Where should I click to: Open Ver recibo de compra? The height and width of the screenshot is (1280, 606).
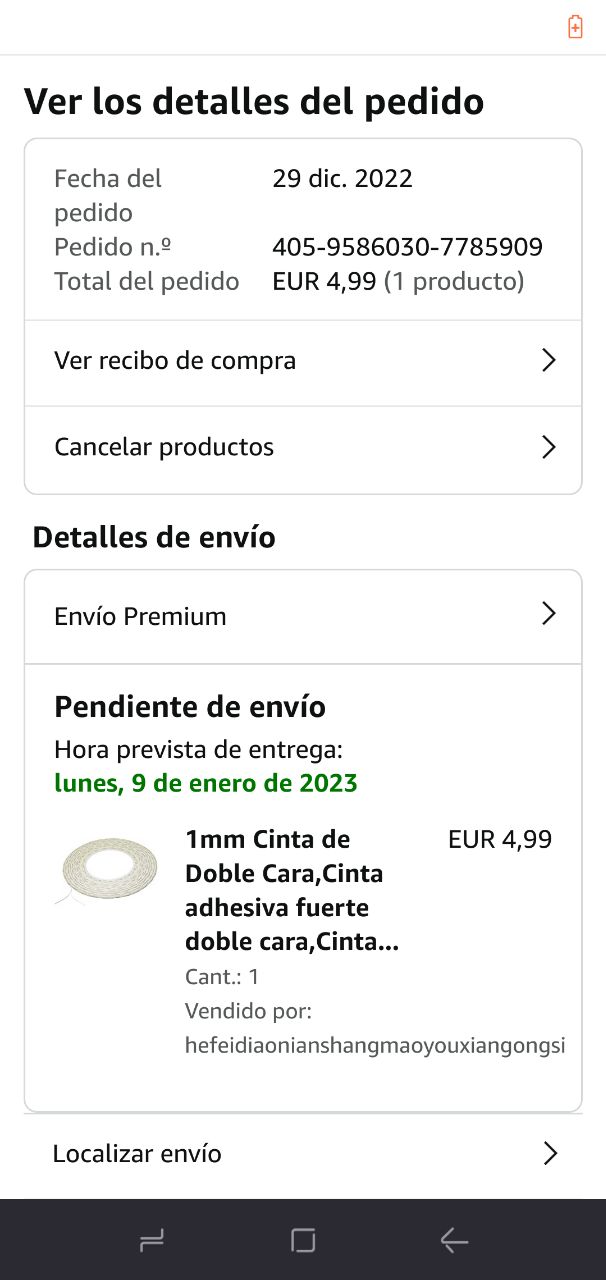coord(302,361)
